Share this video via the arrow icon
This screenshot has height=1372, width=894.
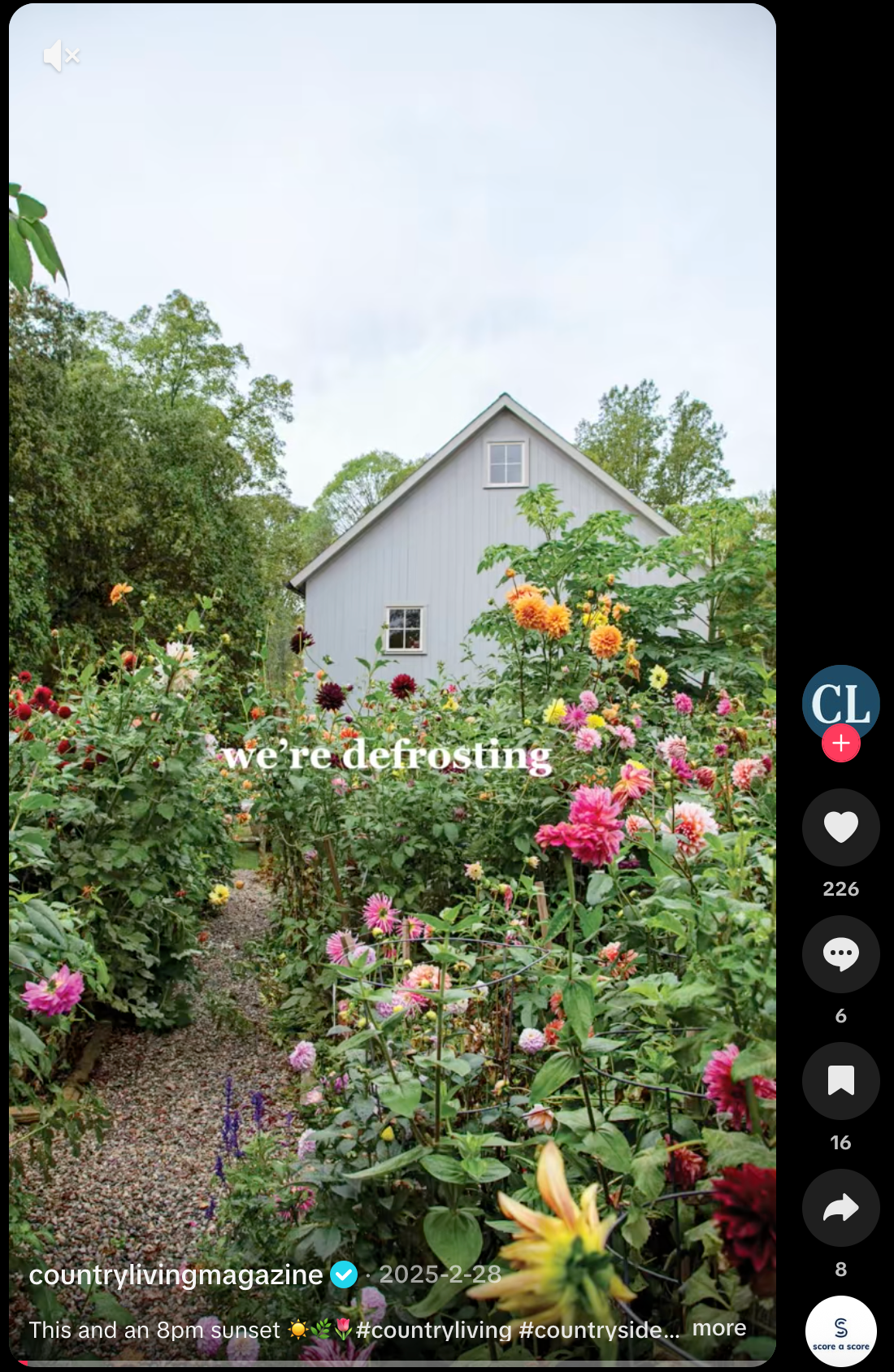coord(840,1208)
